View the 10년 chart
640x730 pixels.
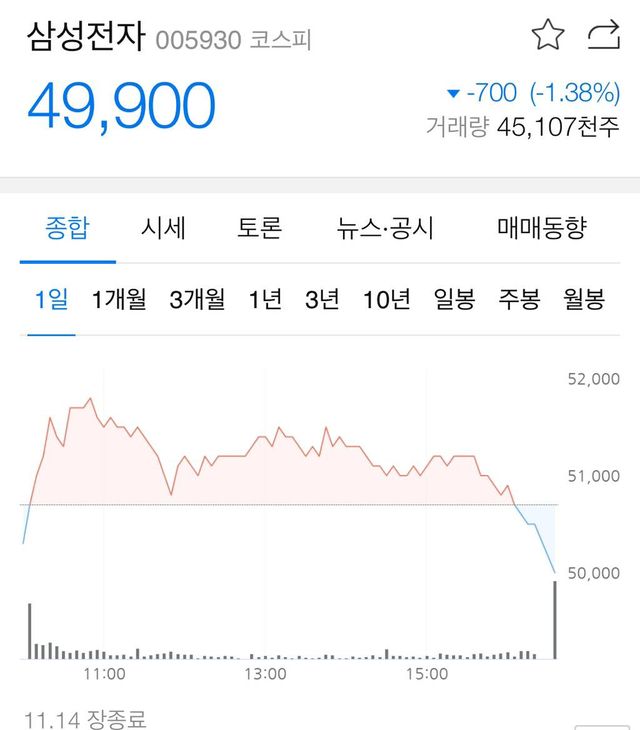point(386,299)
